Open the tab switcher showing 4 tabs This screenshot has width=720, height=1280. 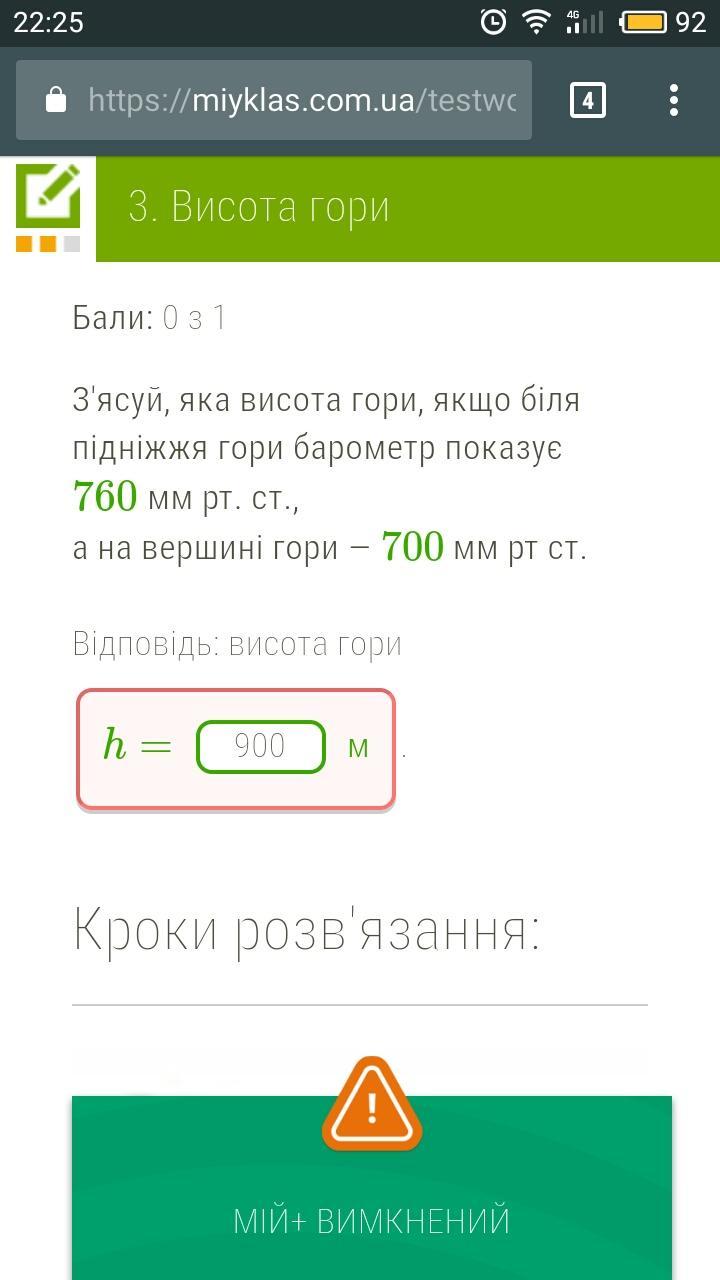coord(587,100)
